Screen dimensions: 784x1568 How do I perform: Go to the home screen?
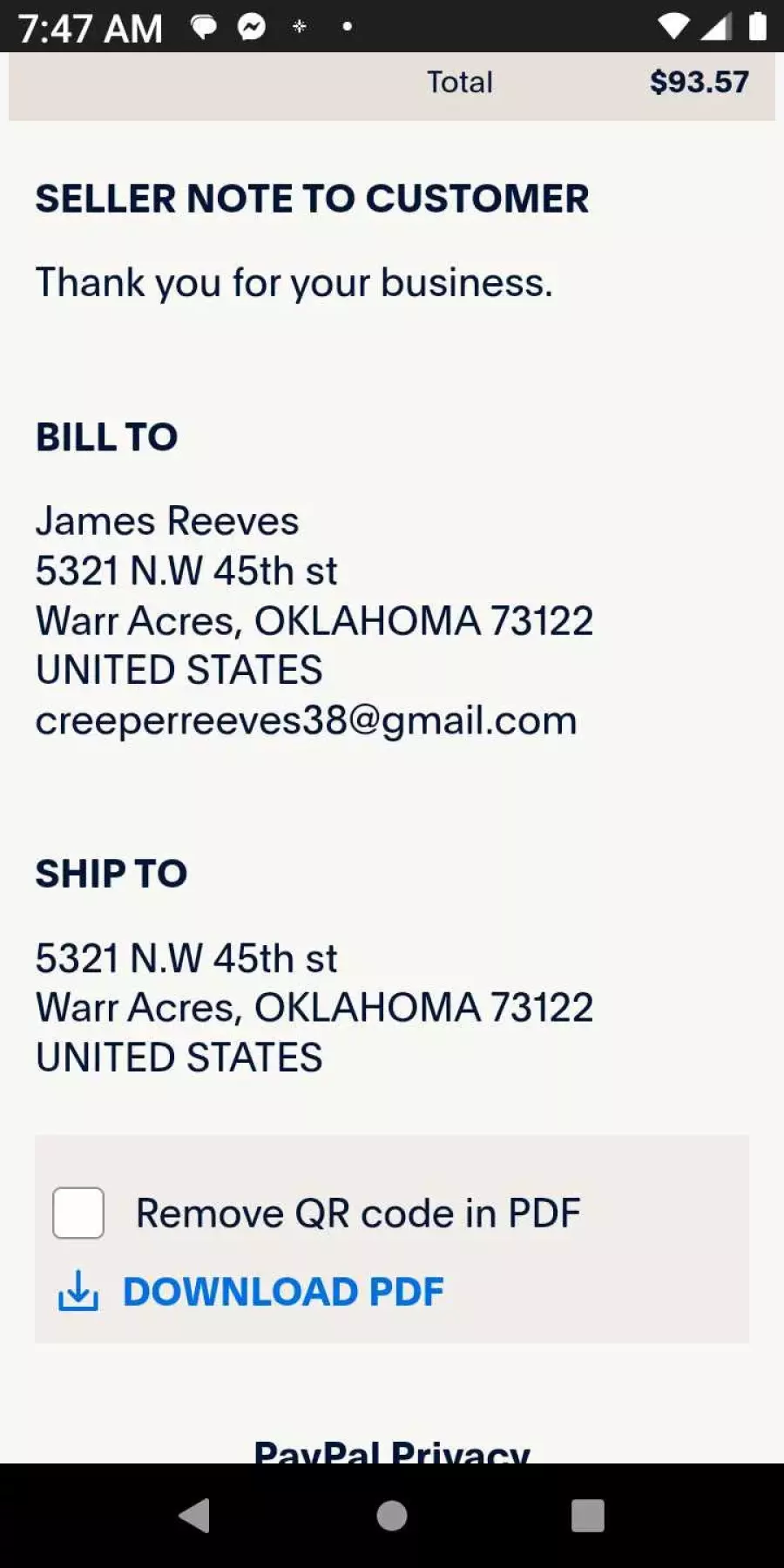coord(392,1516)
